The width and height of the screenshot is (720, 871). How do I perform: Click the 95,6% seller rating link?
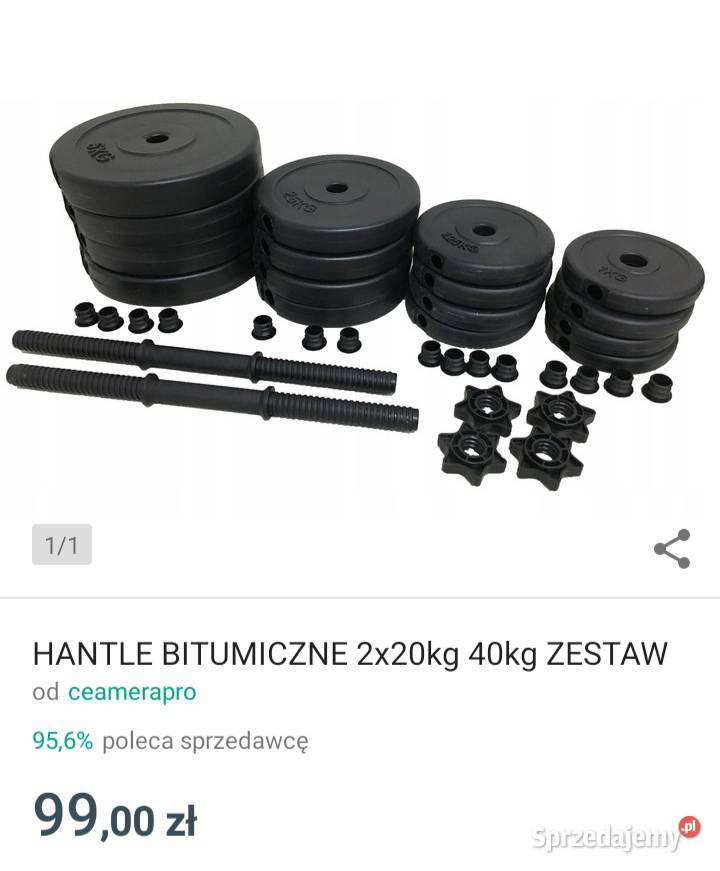pyautogui.click(x=64, y=740)
